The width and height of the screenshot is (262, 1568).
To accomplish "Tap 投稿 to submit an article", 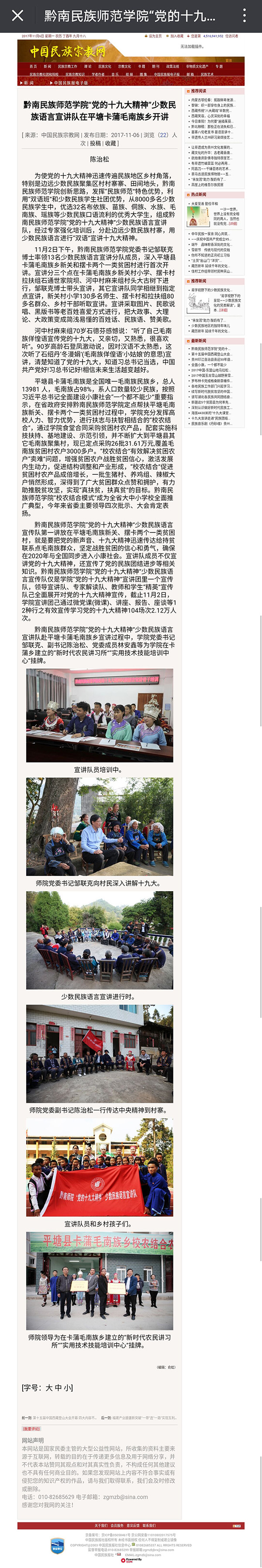I will coord(96,143).
